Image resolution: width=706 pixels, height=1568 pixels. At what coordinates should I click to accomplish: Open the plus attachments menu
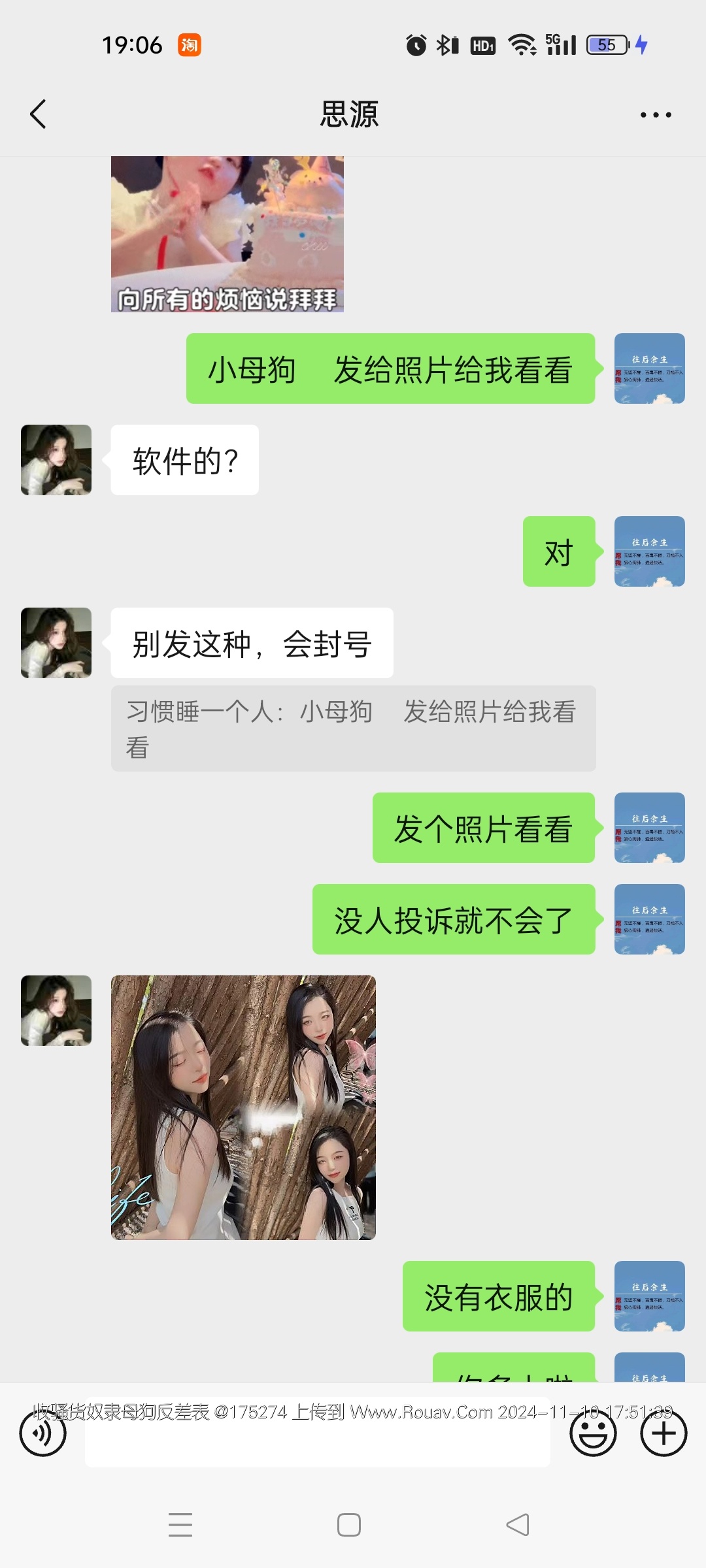pos(664,1433)
